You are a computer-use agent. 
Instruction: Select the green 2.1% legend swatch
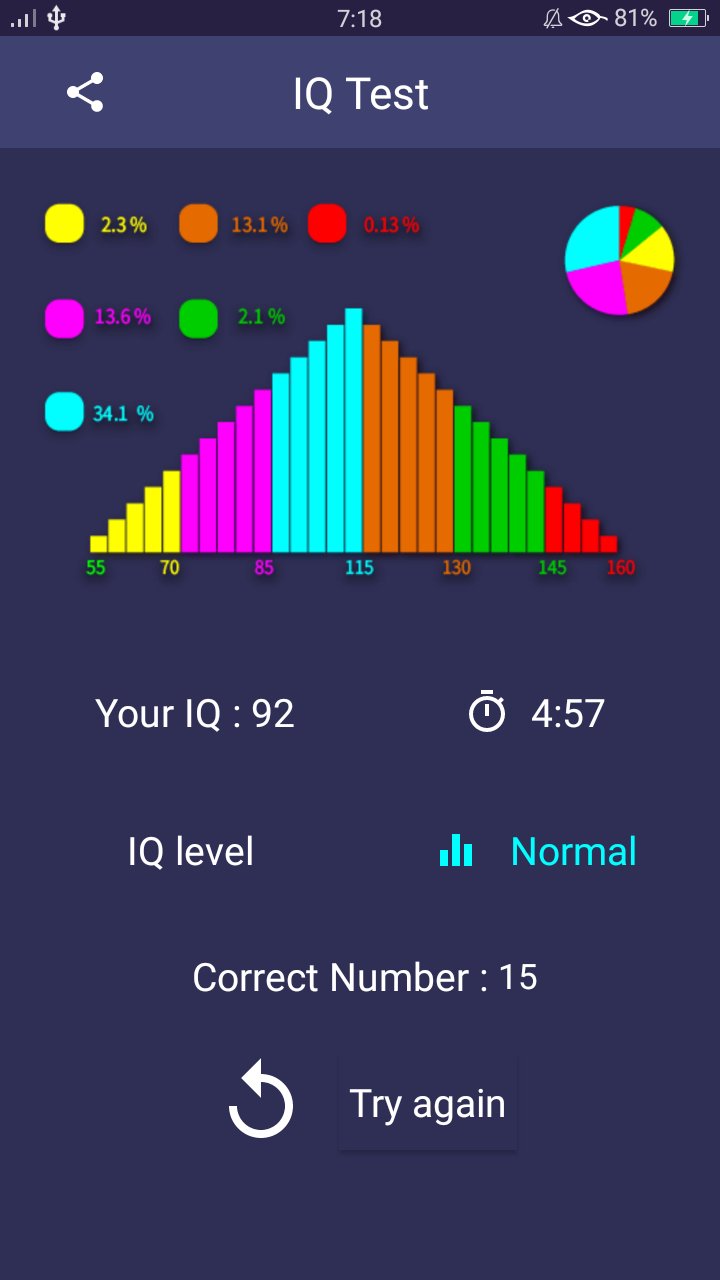[197, 318]
